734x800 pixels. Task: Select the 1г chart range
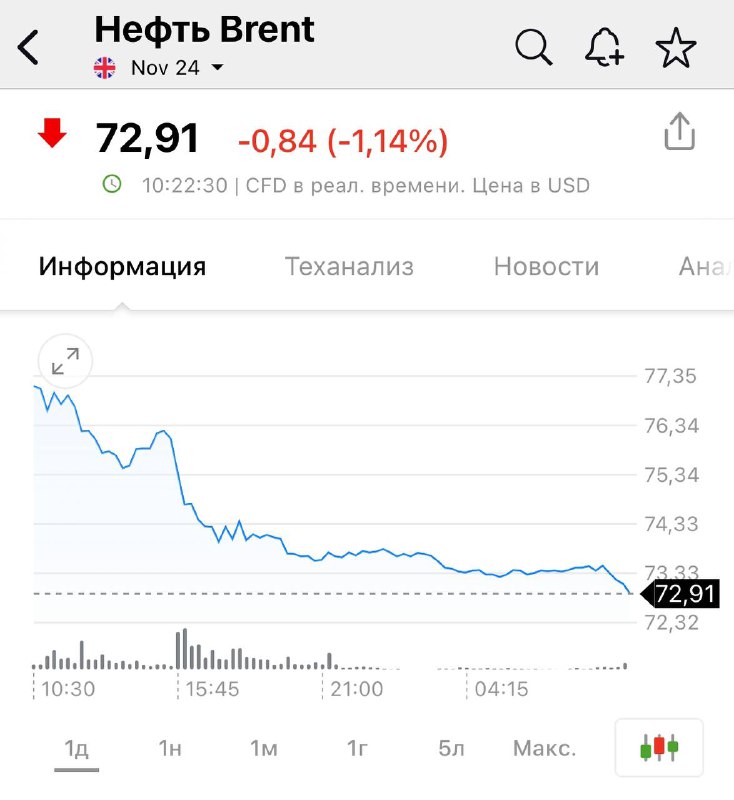coord(358,748)
